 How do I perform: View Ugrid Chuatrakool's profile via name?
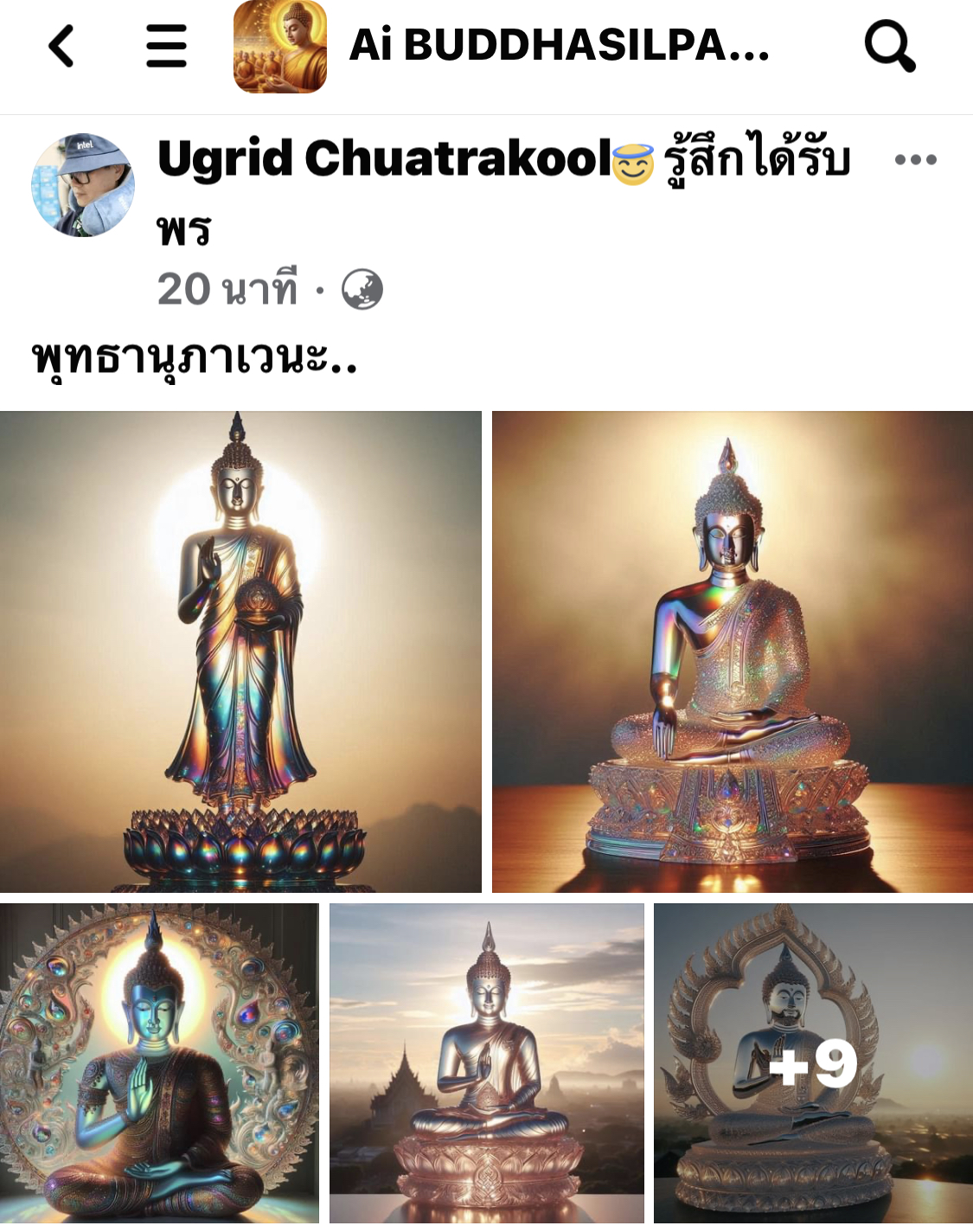(384, 159)
